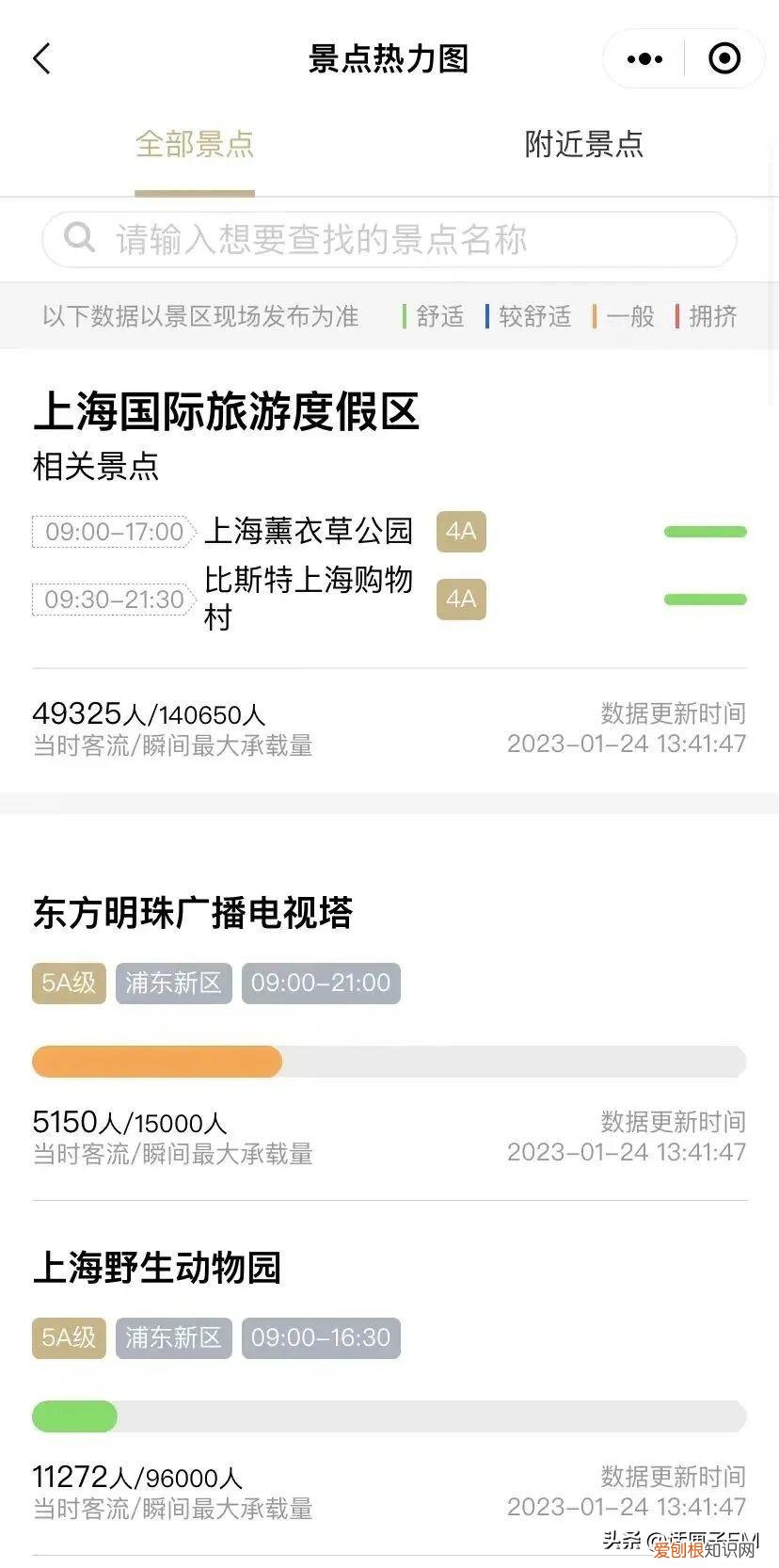Expand details for 上海野生动物园
The image size is (779, 1568).
pyautogui.click(x=156, y=1268)
